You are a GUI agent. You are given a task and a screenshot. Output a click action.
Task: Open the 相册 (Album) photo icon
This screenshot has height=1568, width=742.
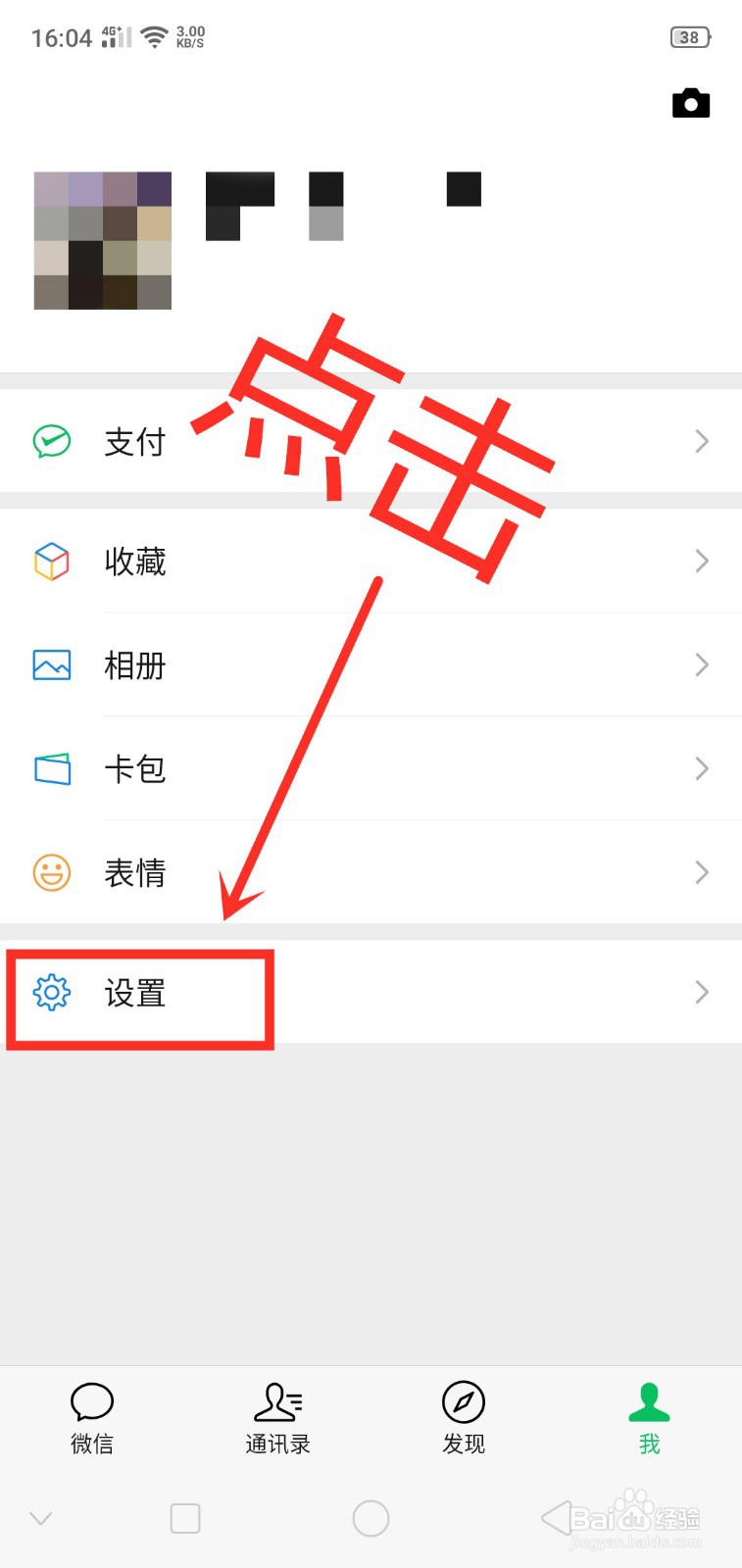[50, 664]
